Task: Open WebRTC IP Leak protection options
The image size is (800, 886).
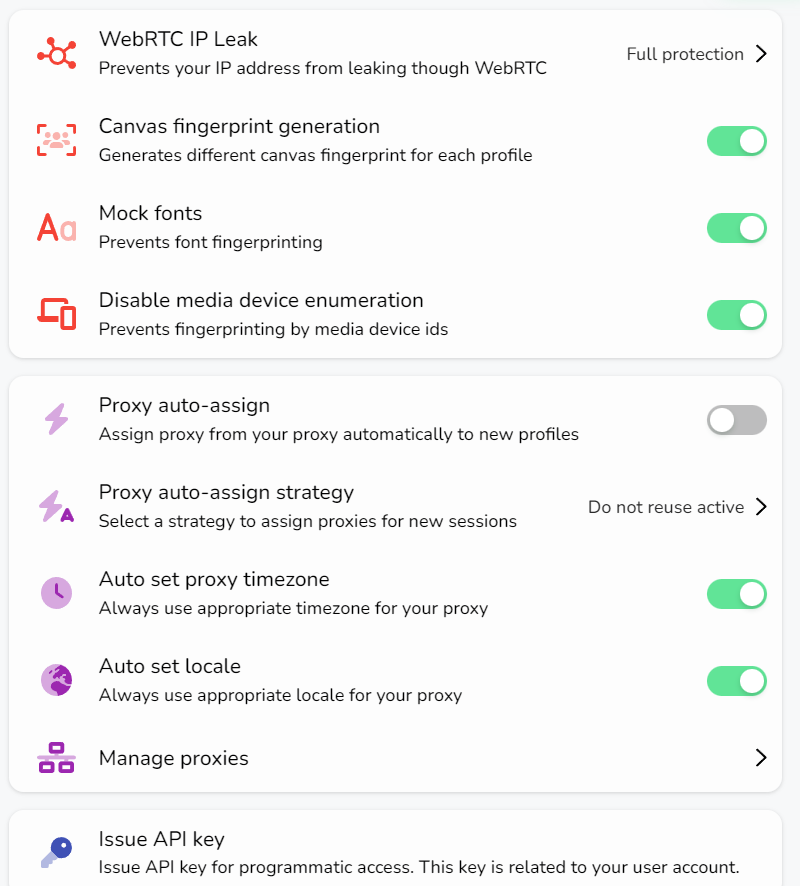Action: click(696, 54)
